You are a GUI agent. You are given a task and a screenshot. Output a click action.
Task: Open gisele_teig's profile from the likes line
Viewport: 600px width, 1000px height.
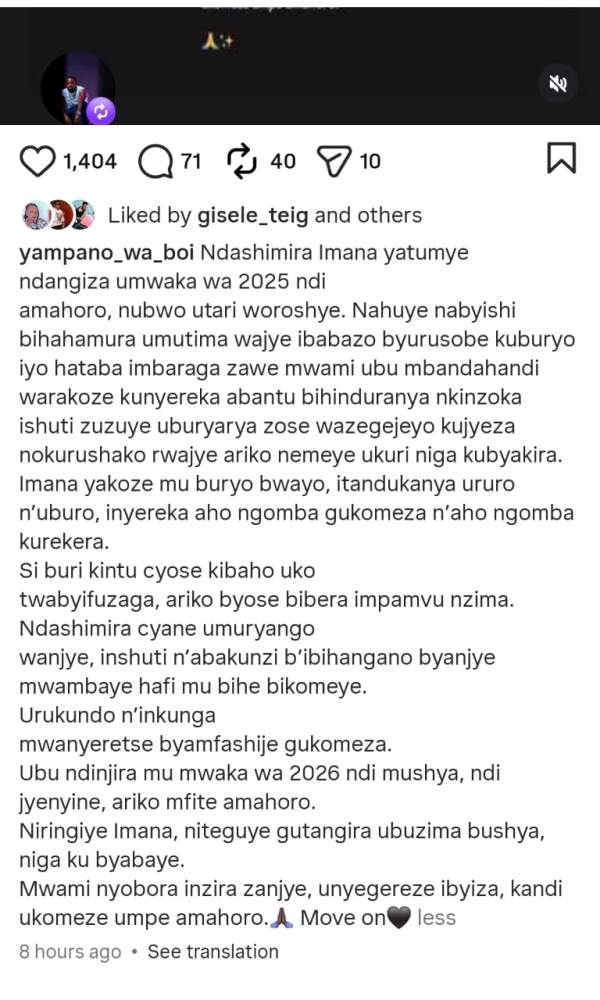pos(253,215)
